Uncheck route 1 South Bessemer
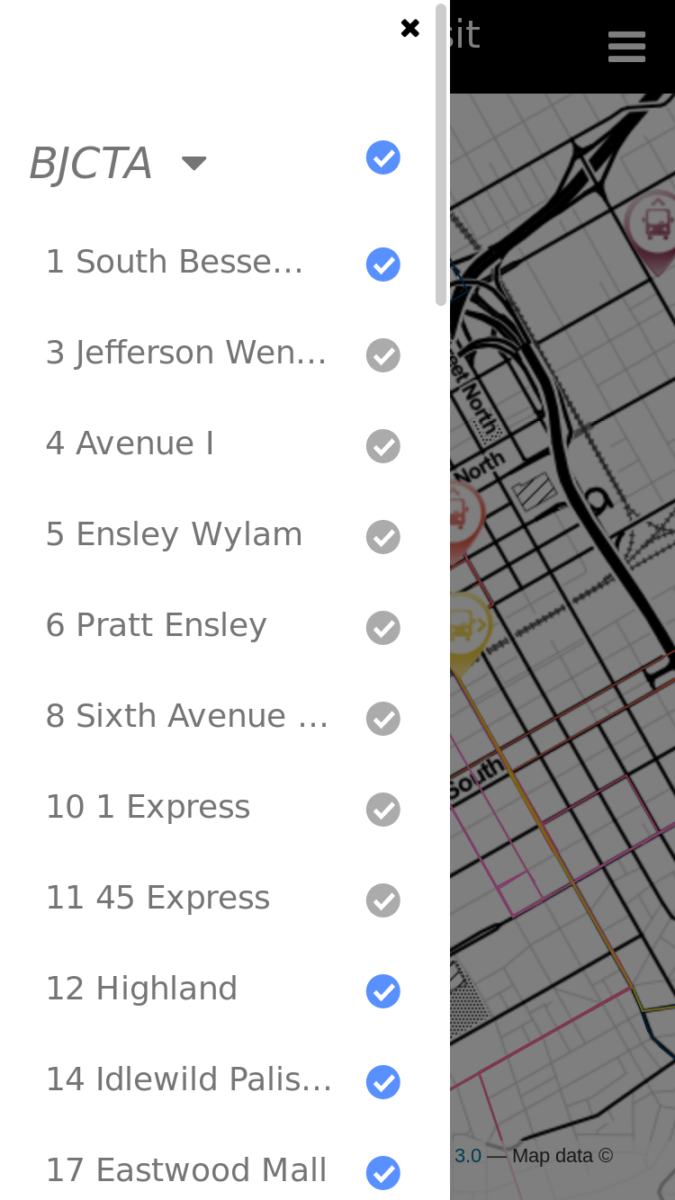This screenshot has width=675, height=1200. point(383,264)
